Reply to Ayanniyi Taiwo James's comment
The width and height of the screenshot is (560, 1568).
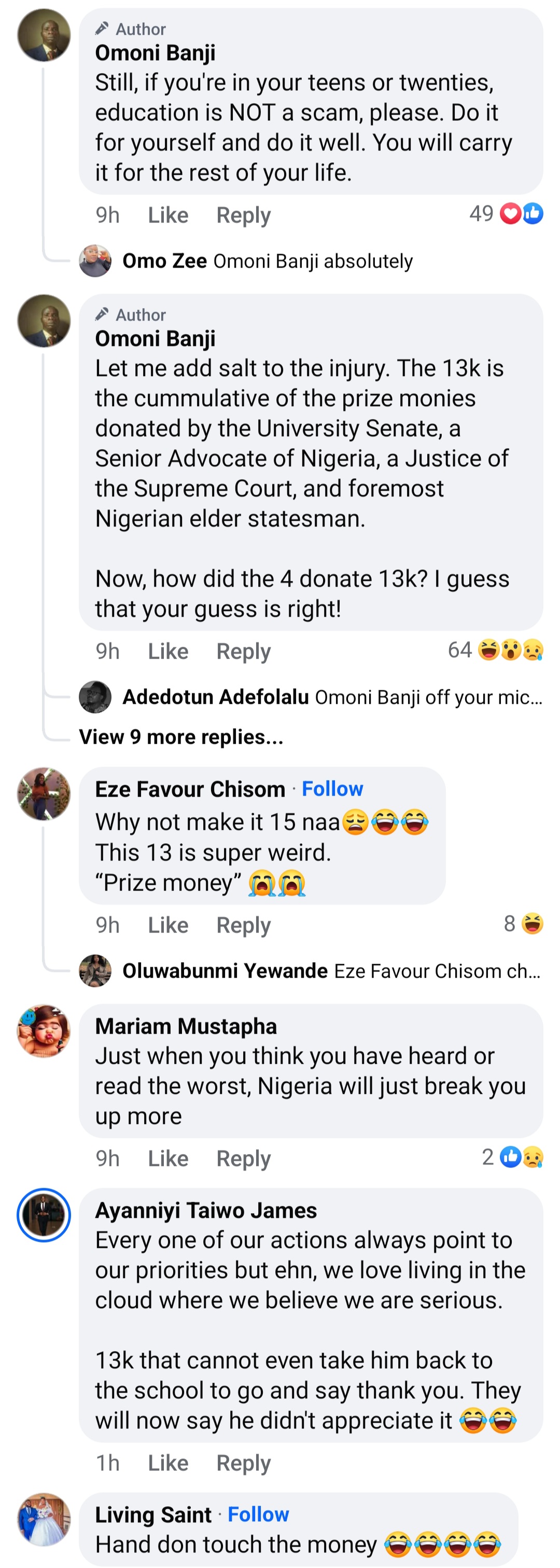click(x=244, y=1462)
